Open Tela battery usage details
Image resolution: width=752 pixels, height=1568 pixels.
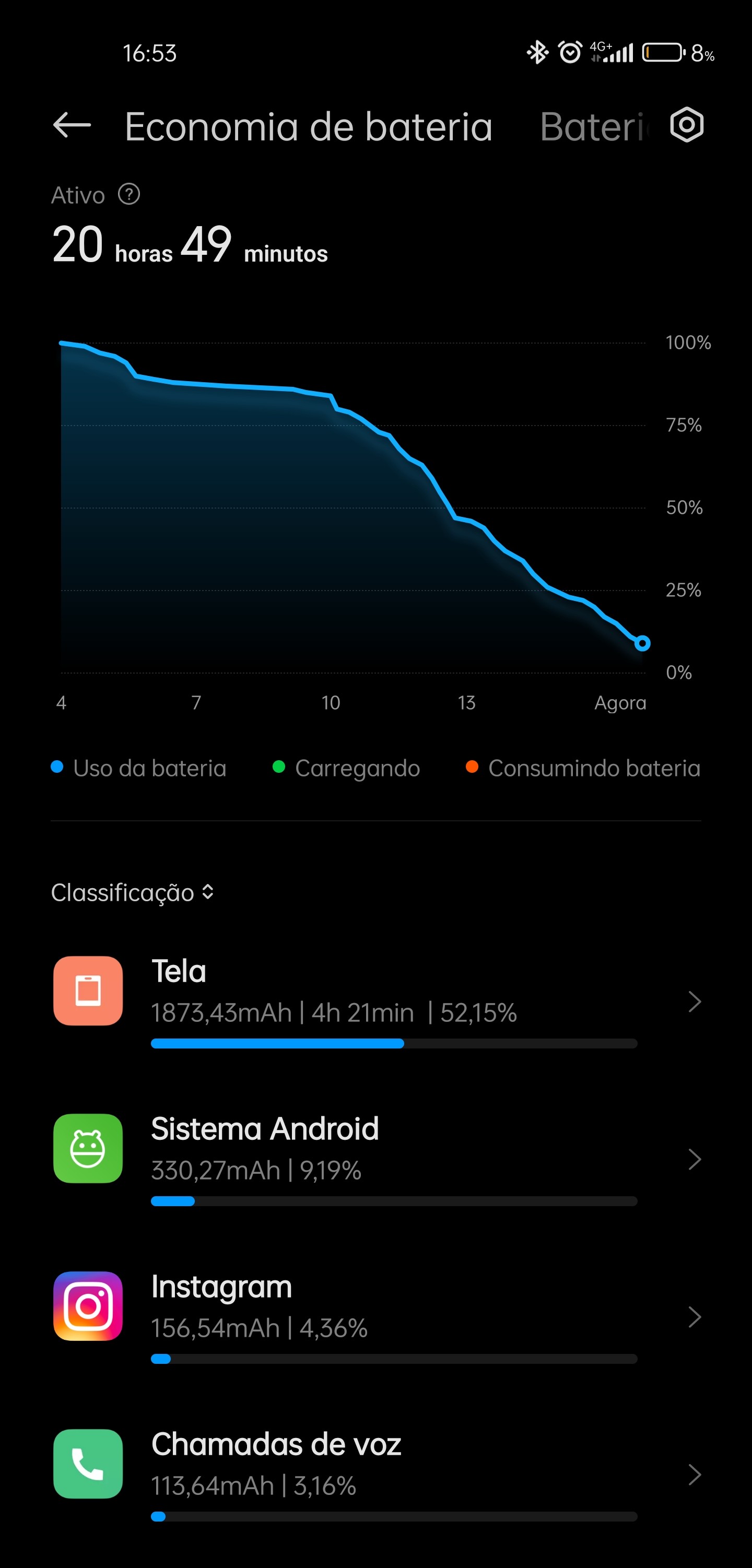pyautogui.click(x=377, y=1001)
